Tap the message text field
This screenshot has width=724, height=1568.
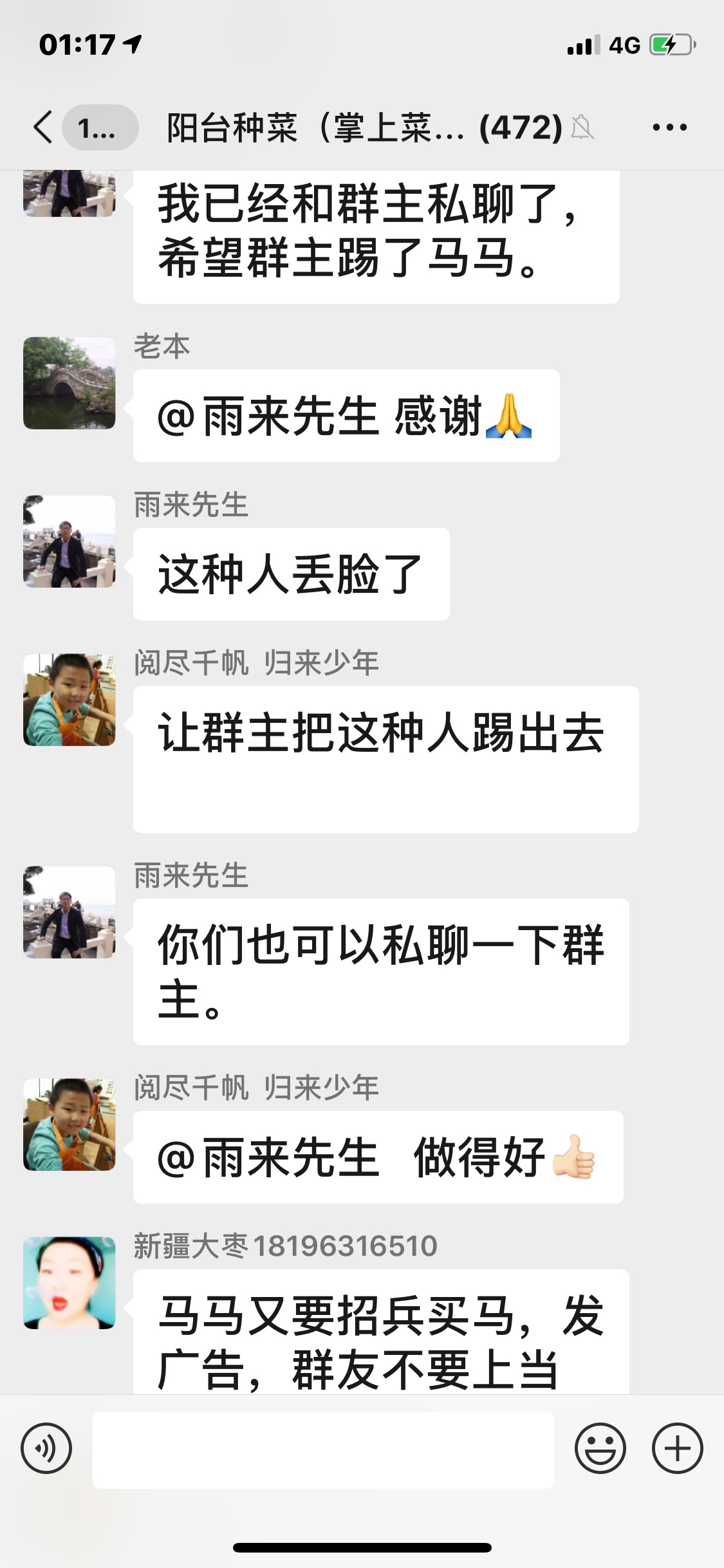click(x=323, y=1450)
